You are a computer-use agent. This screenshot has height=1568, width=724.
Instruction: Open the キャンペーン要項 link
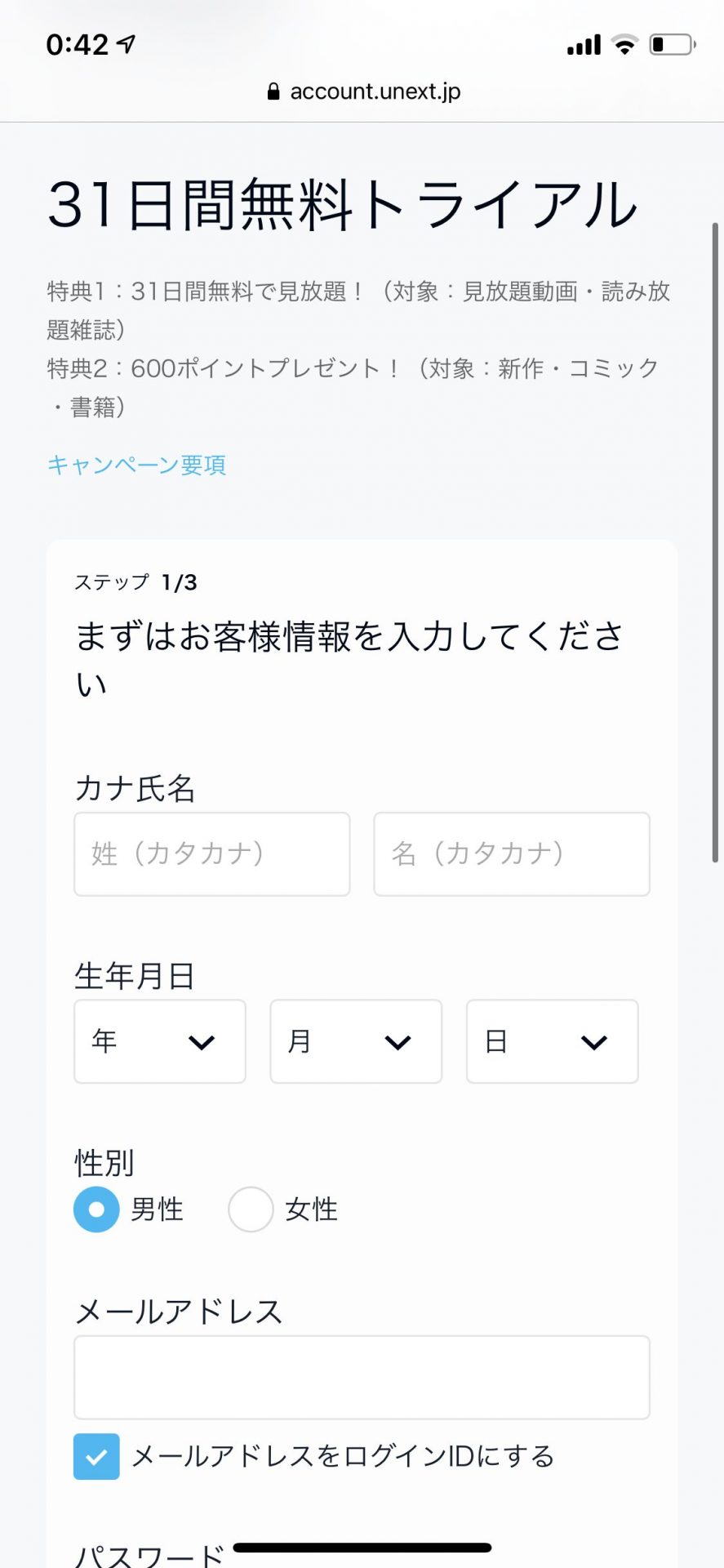(x=136, y=465)
